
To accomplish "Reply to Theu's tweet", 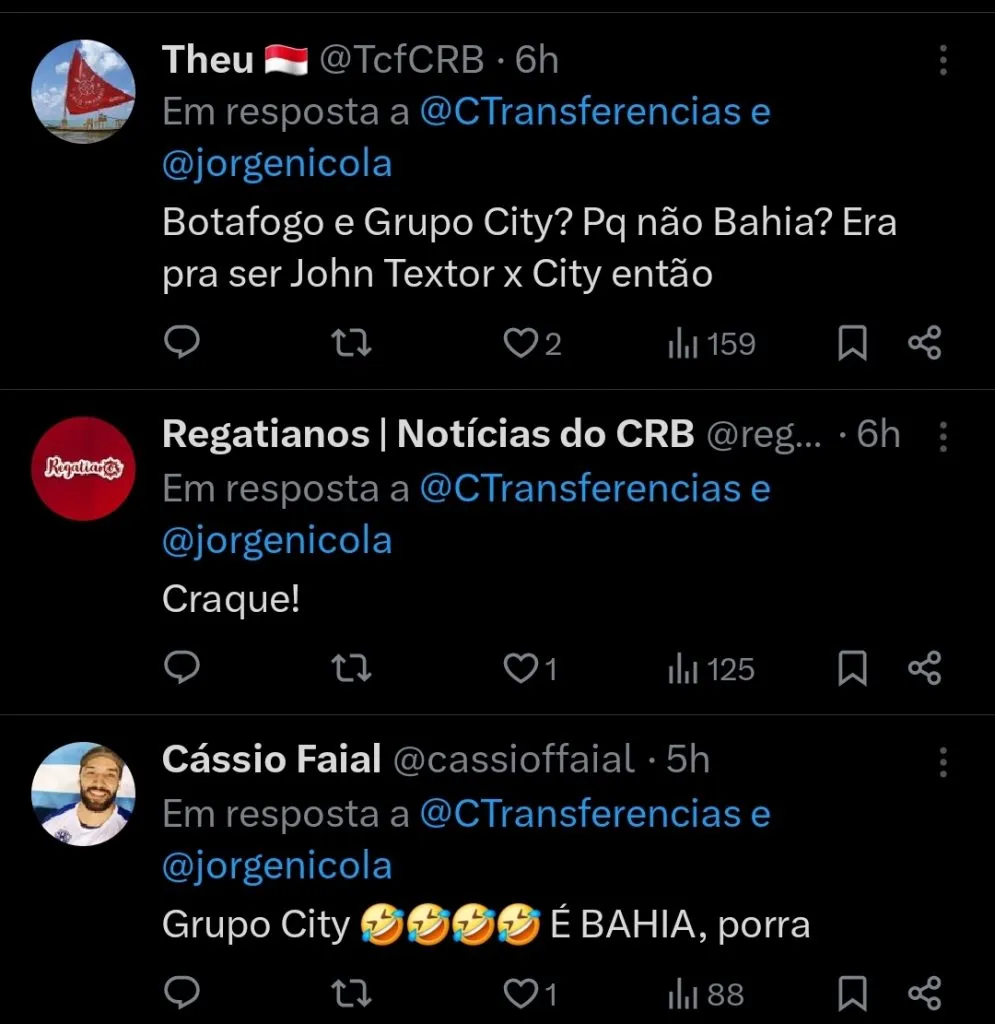I will (182, 343).
